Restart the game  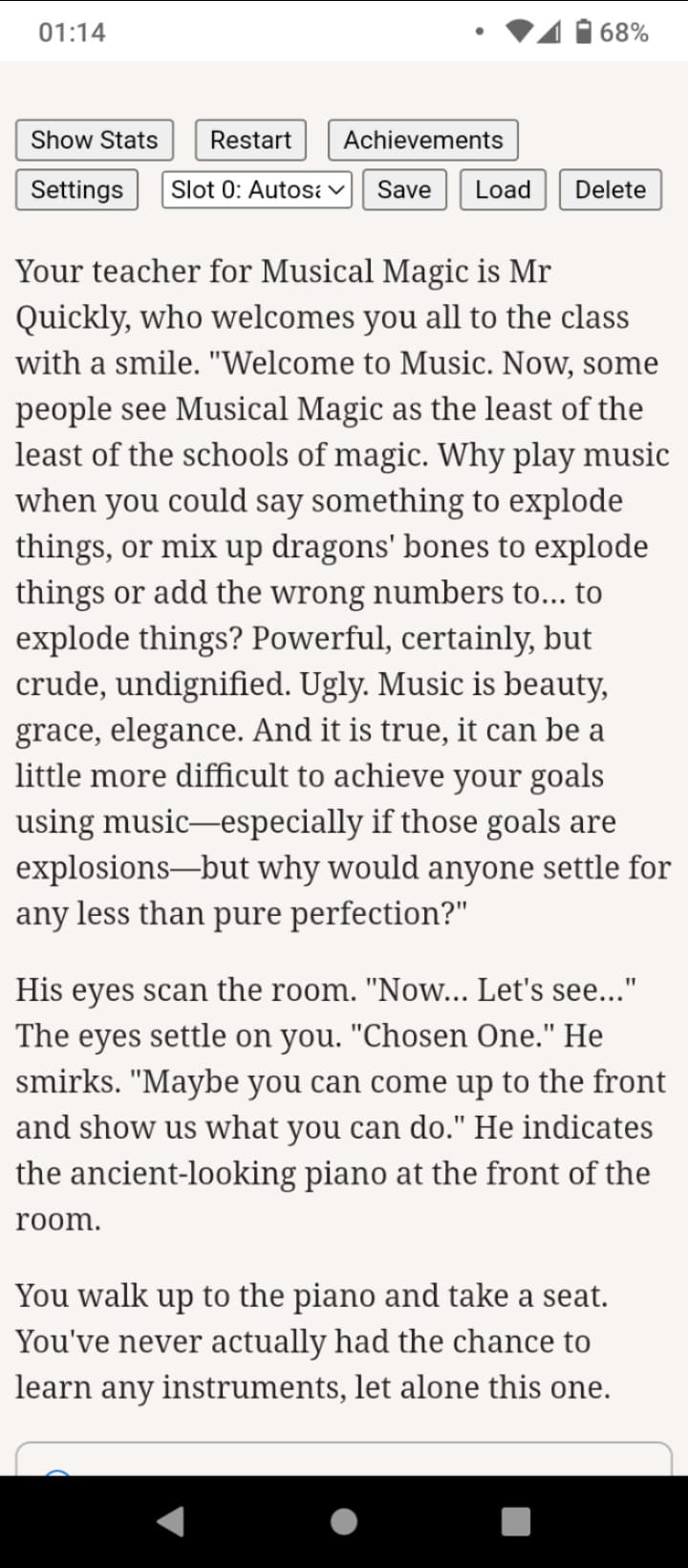click(250, 140)
